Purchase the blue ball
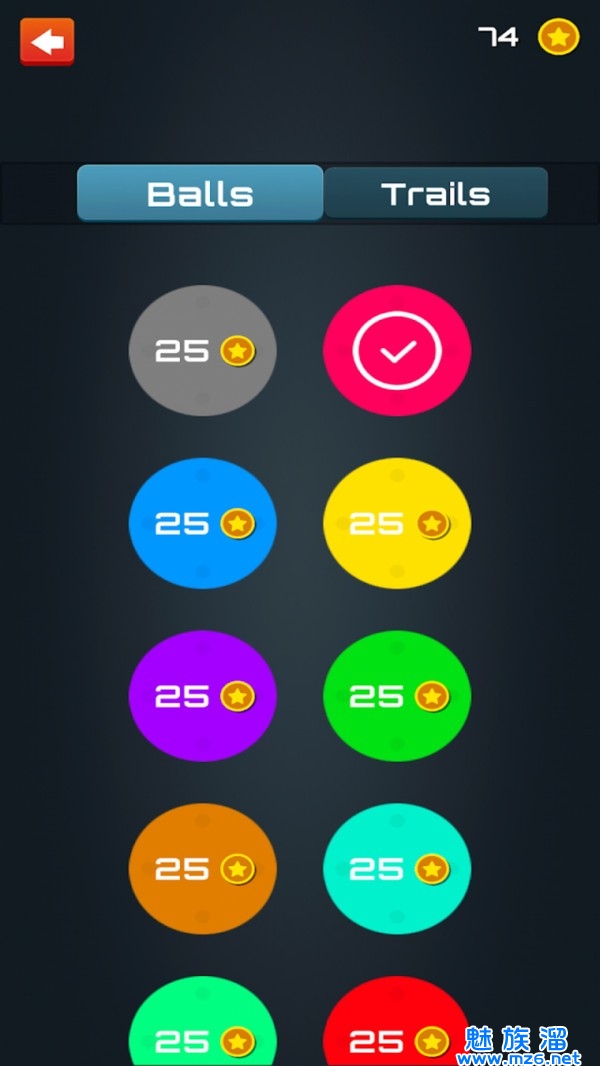600x1066 pixels. point(203,523)
